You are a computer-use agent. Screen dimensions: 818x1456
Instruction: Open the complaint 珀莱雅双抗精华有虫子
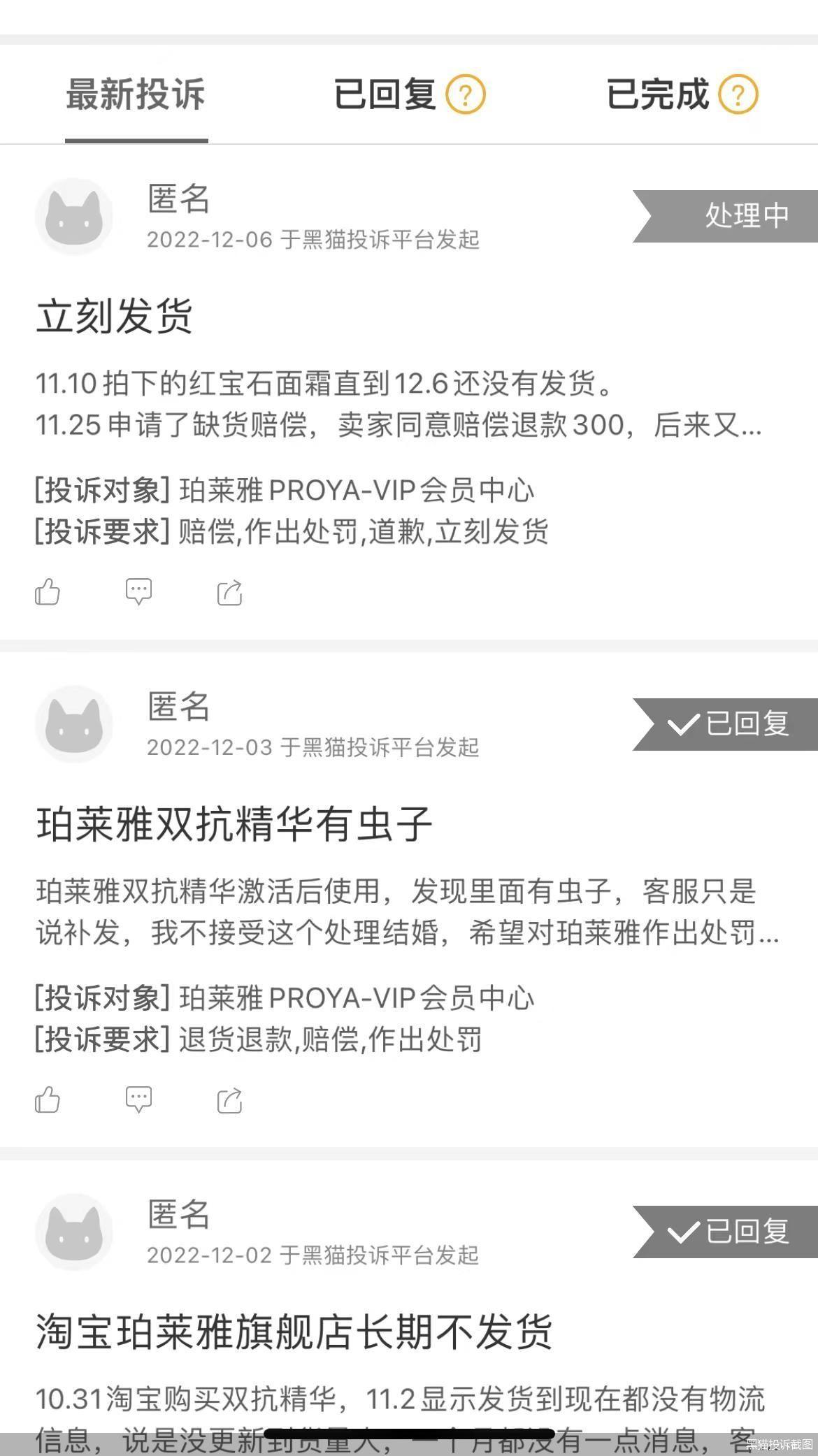pos(234,824)
